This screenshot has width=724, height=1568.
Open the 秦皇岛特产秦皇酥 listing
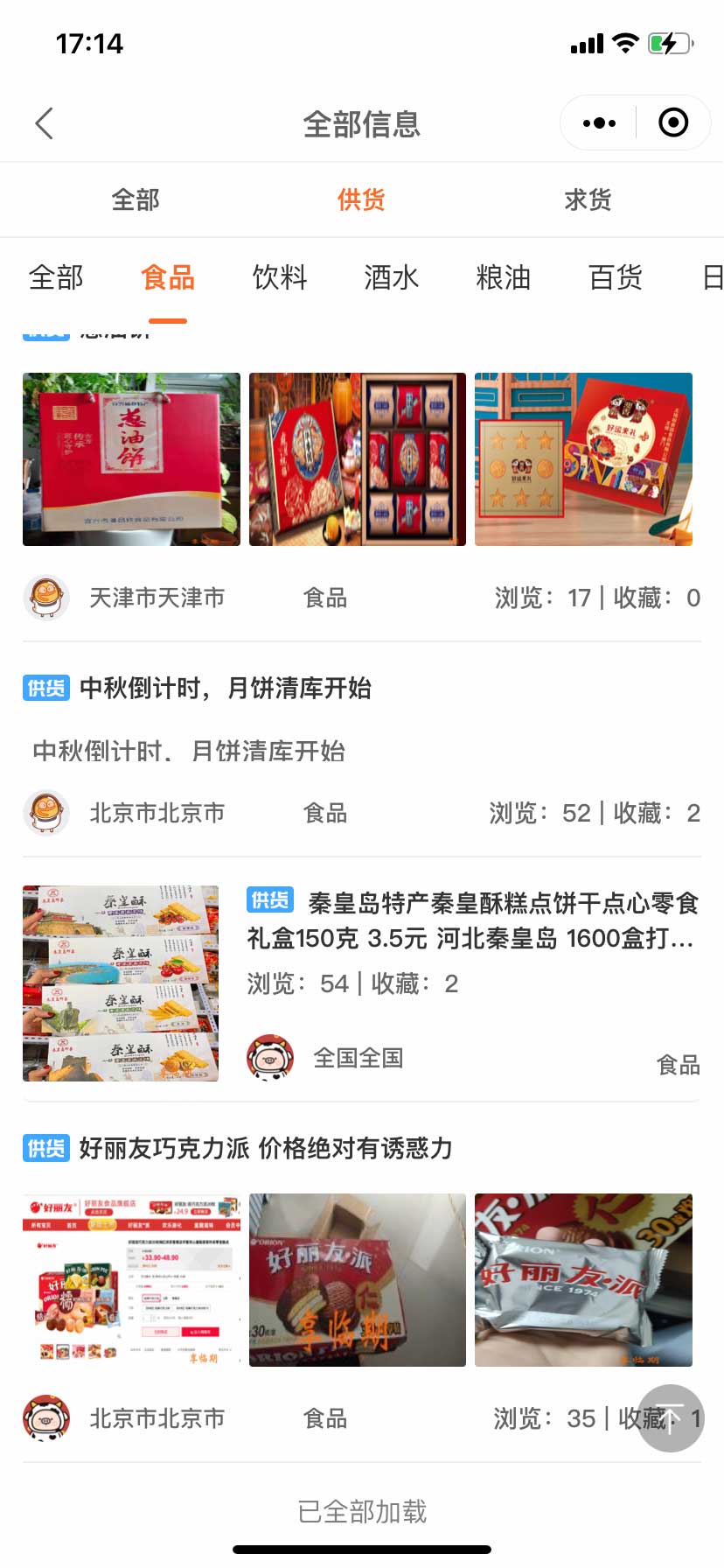pyautogui.click(x=472, y=920)
